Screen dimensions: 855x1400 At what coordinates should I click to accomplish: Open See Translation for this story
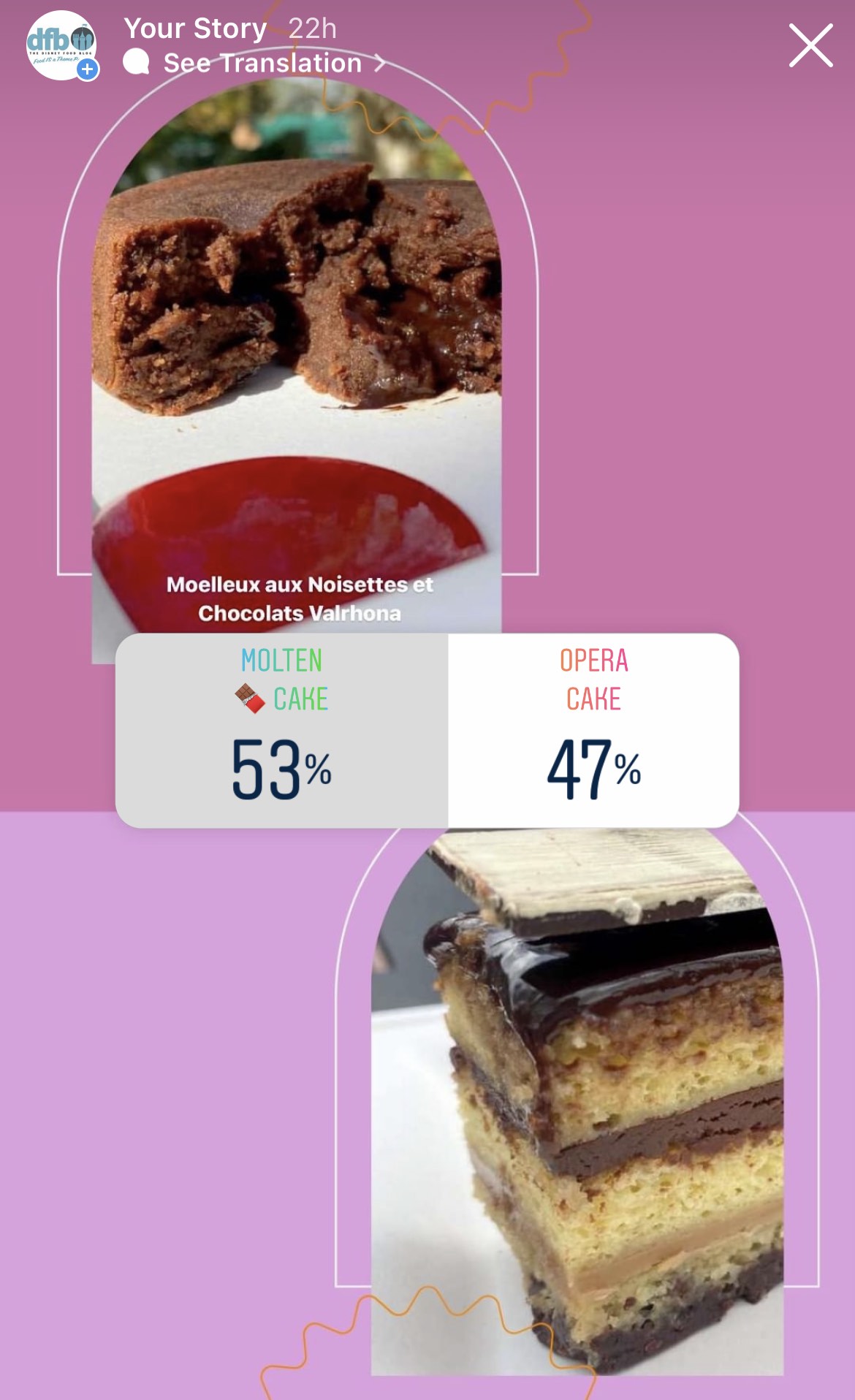262,64
